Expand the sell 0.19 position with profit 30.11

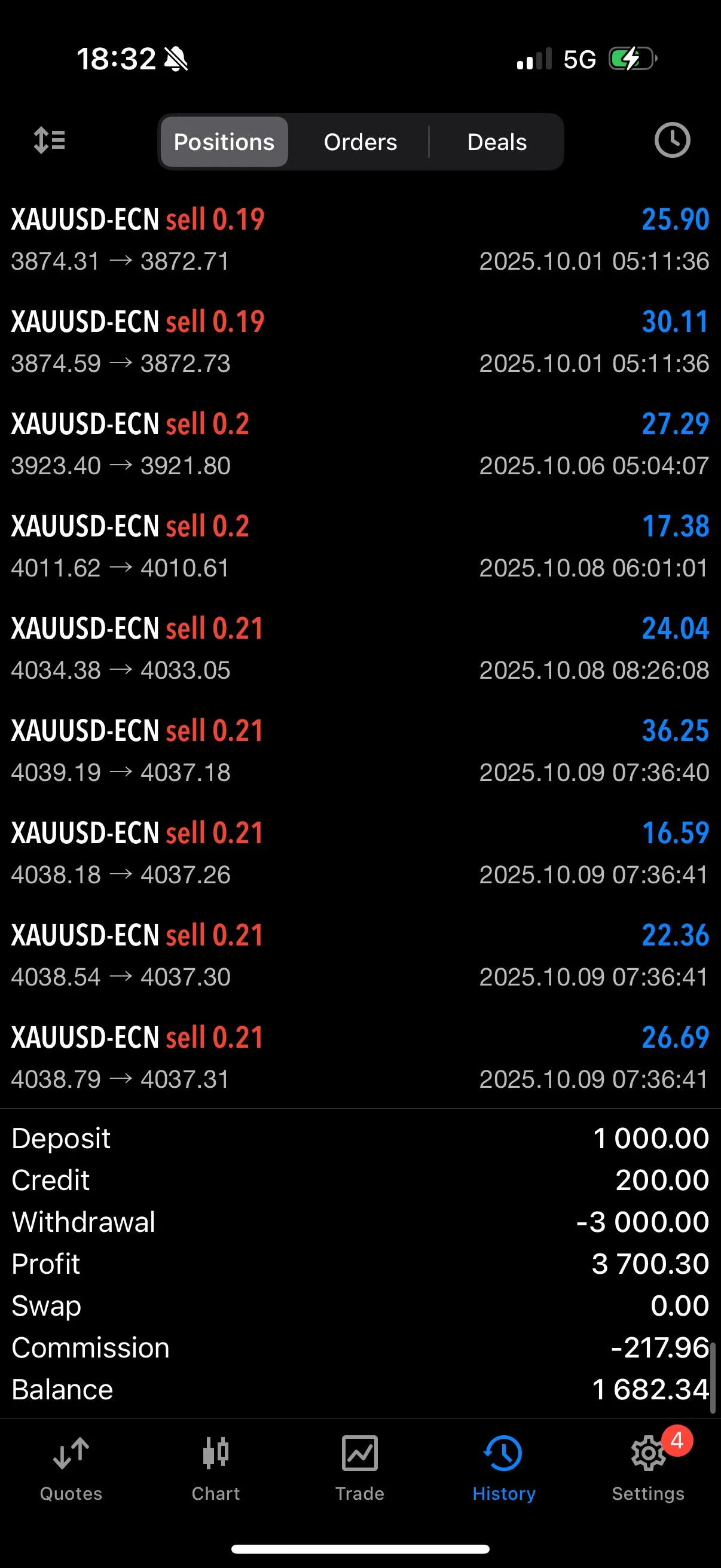coord(360,341)
